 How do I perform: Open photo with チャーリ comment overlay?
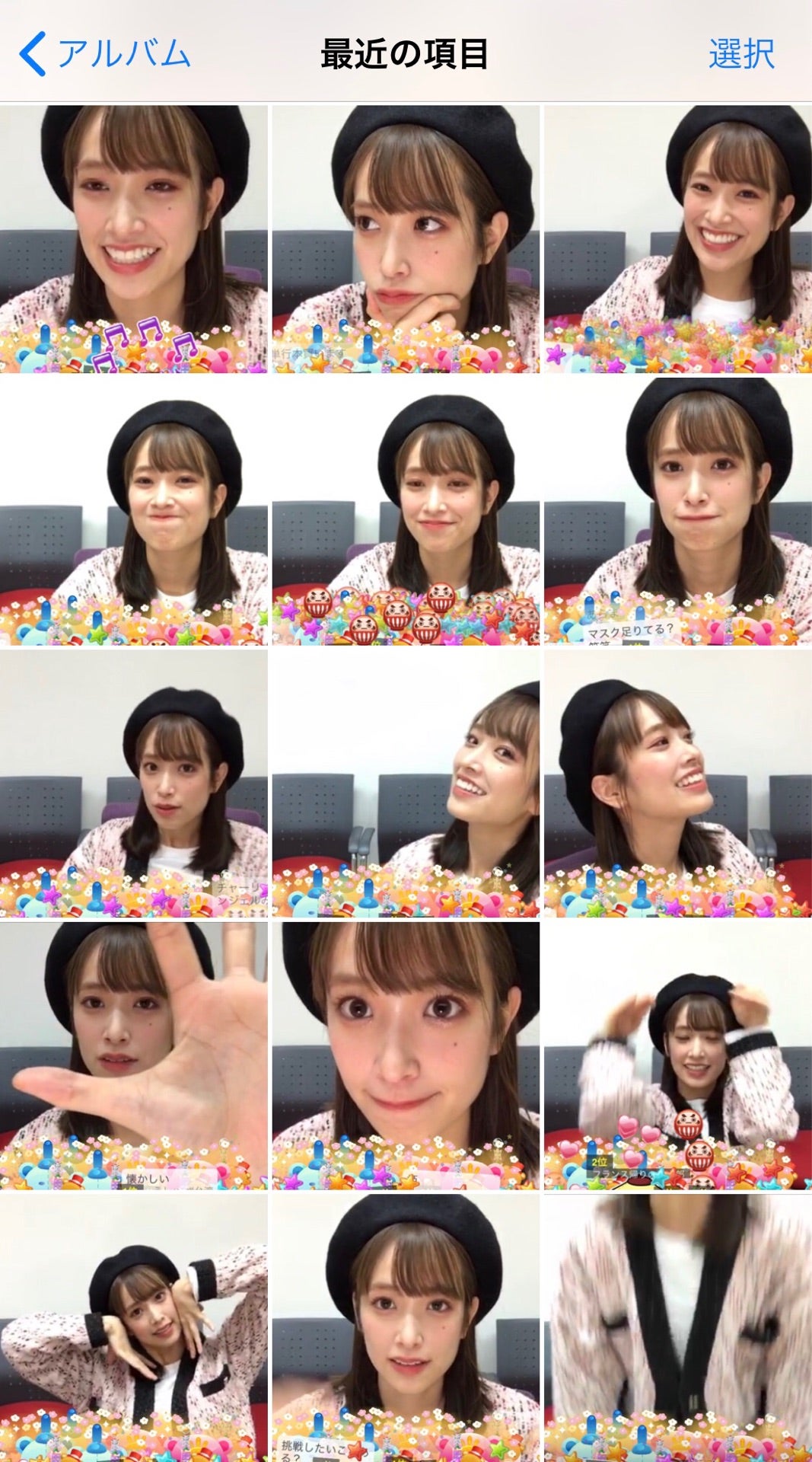(134, 783)
